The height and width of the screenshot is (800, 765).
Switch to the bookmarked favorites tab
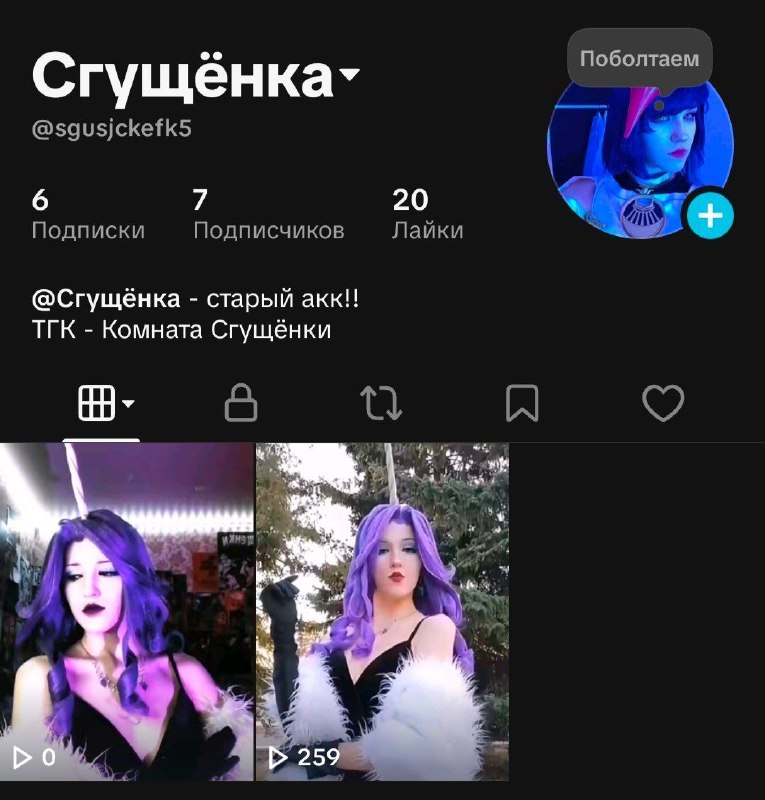522,403
